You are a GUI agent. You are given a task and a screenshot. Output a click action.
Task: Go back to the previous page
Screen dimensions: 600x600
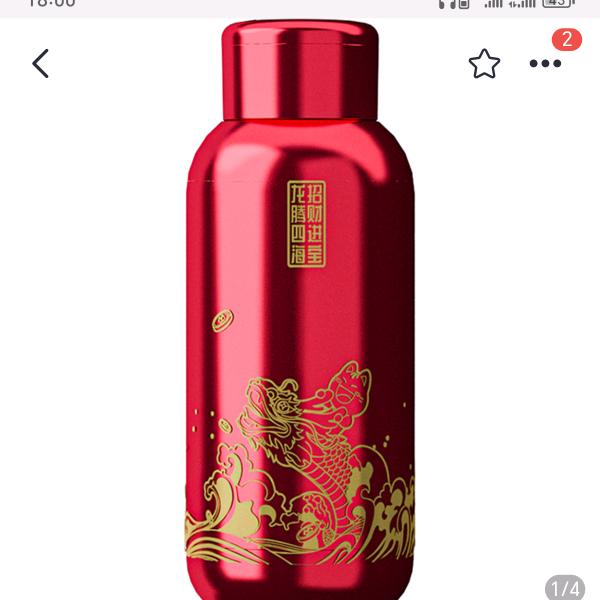click(40, 64)
